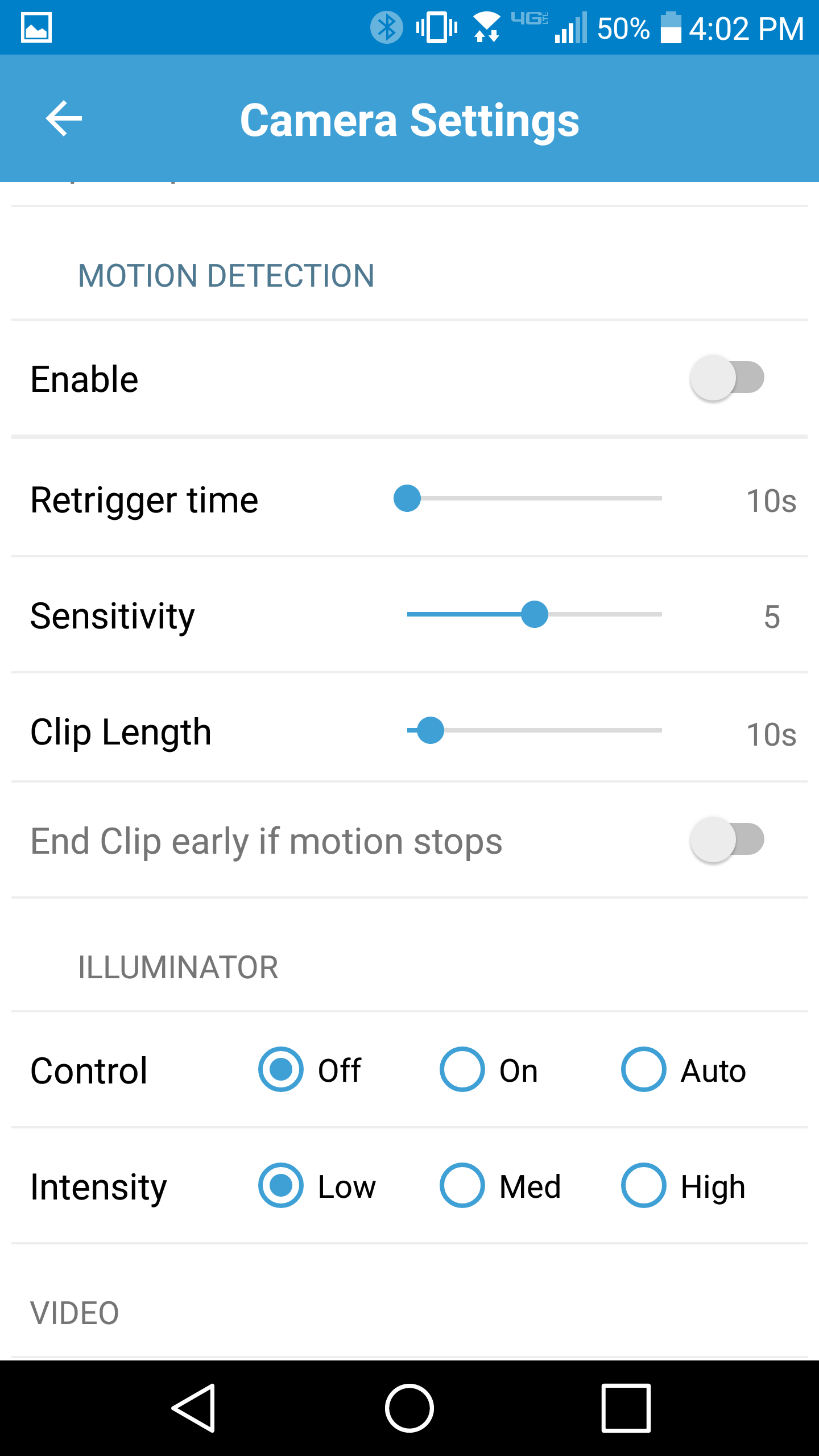Enable motion detection
This screenshot has height=1456, width=819.
pyautogui.click(x=727, y=378)
